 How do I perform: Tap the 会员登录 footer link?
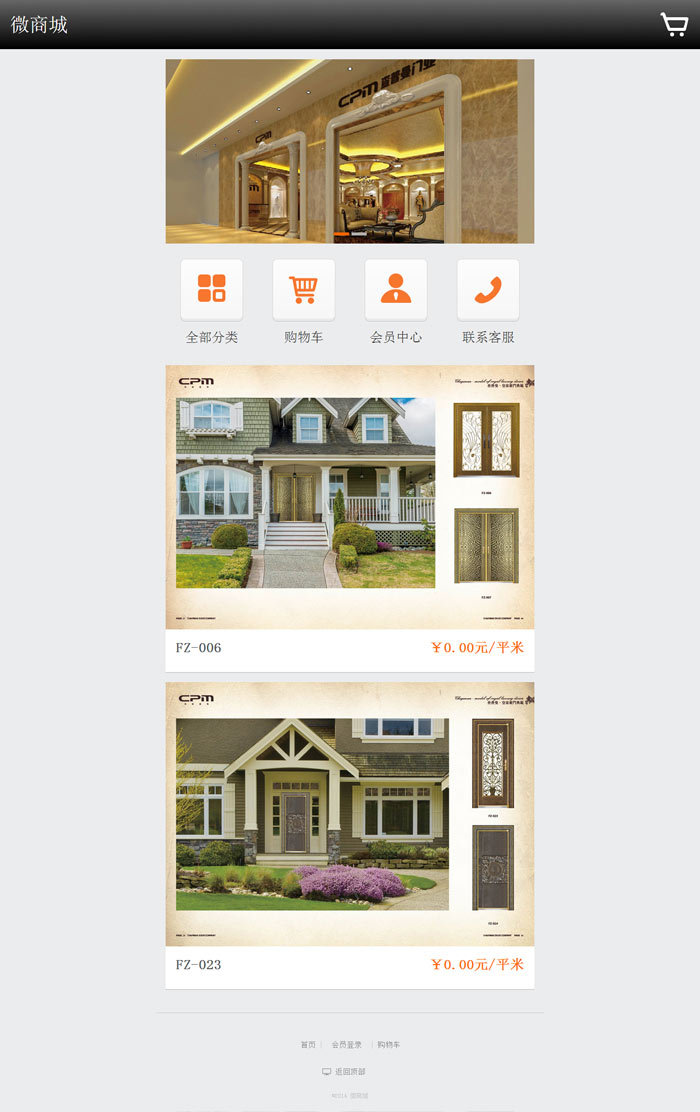347,1045
